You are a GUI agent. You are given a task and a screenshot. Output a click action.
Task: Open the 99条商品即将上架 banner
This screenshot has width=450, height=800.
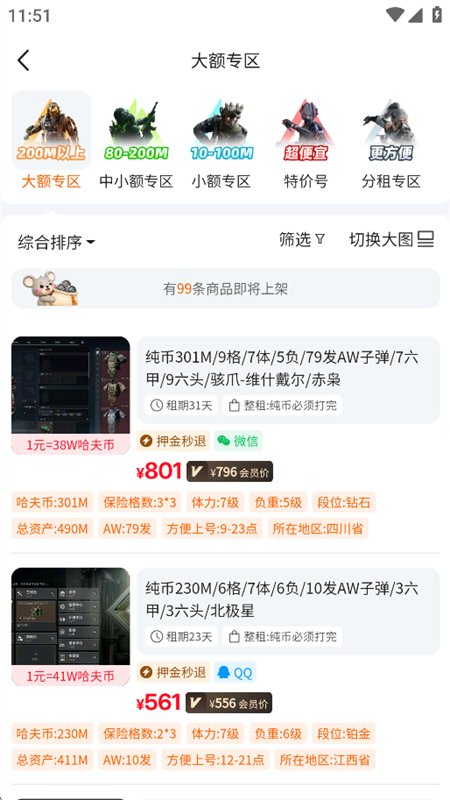pyautogui.click(x=226, y=289)
